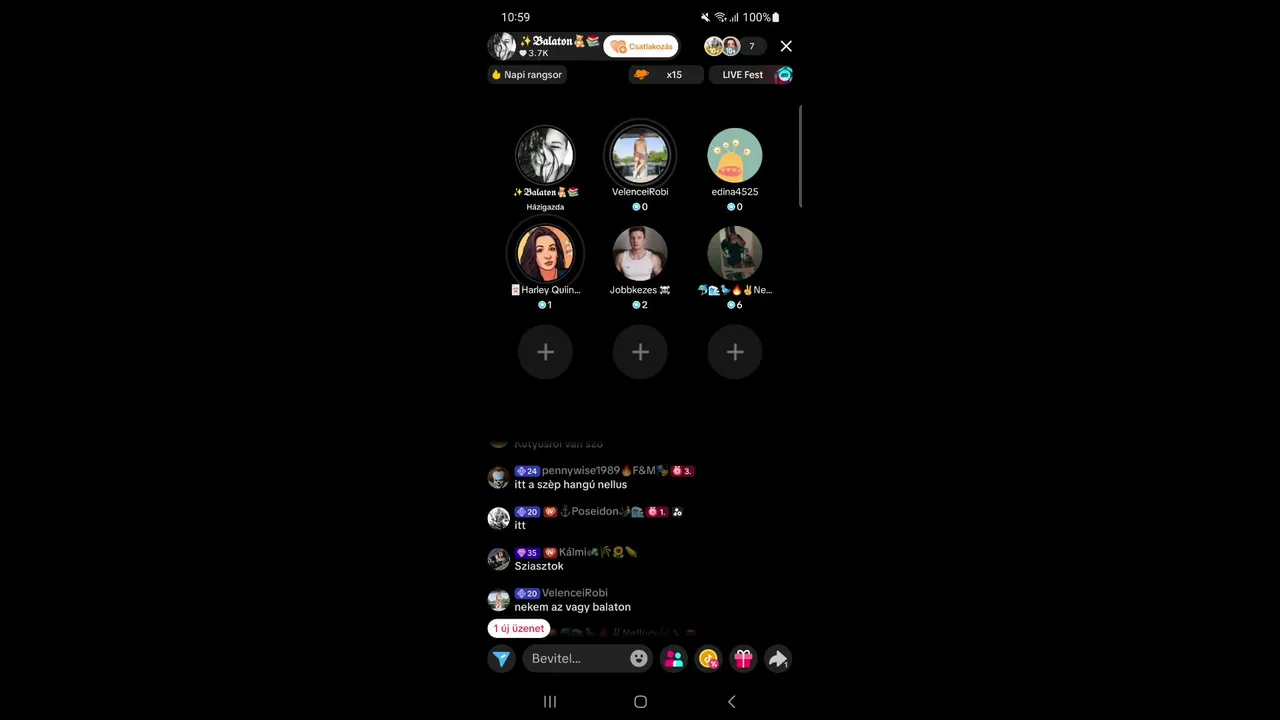Open the gift box
The image size is (1280, 720).
(743, 658)
